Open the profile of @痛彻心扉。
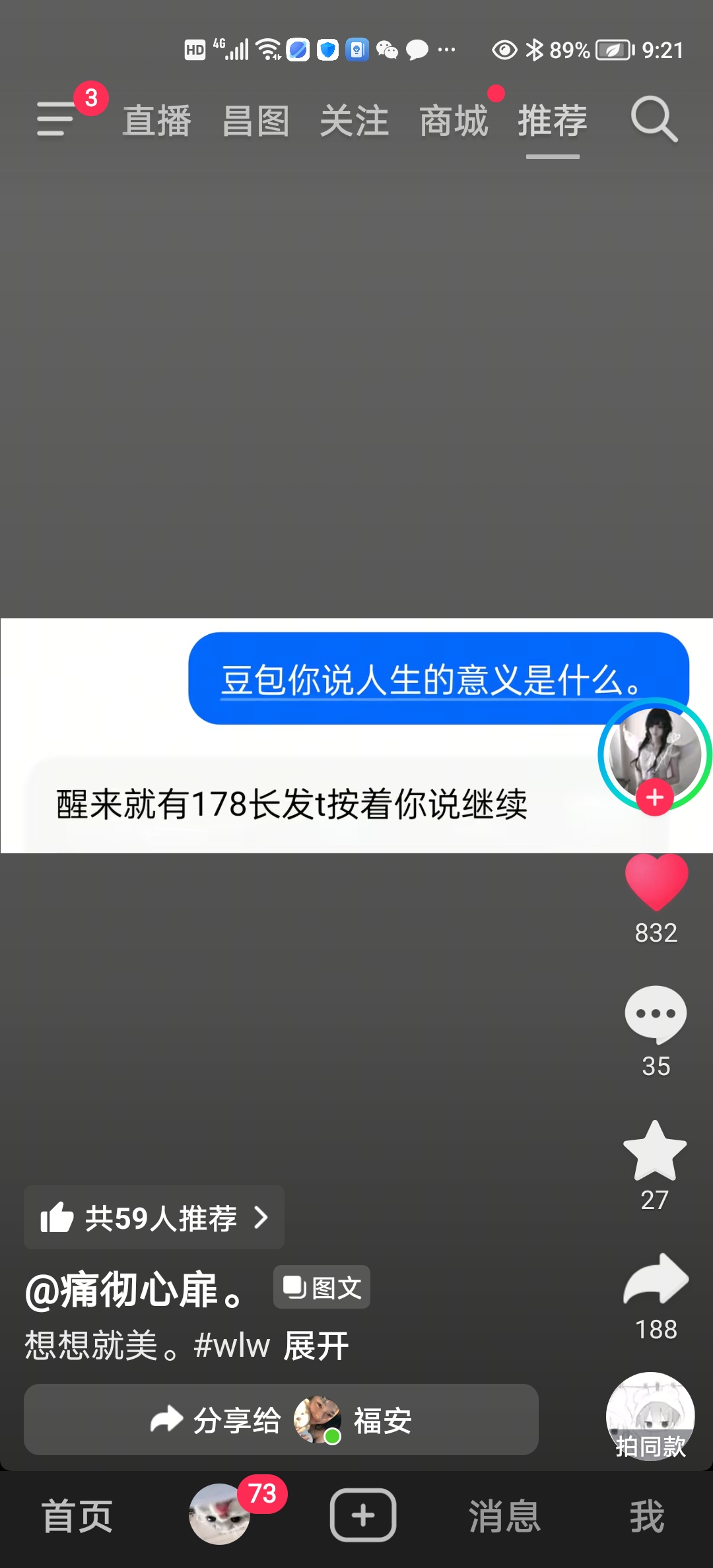This screenshot has height=1568, width=713. 136,1290
